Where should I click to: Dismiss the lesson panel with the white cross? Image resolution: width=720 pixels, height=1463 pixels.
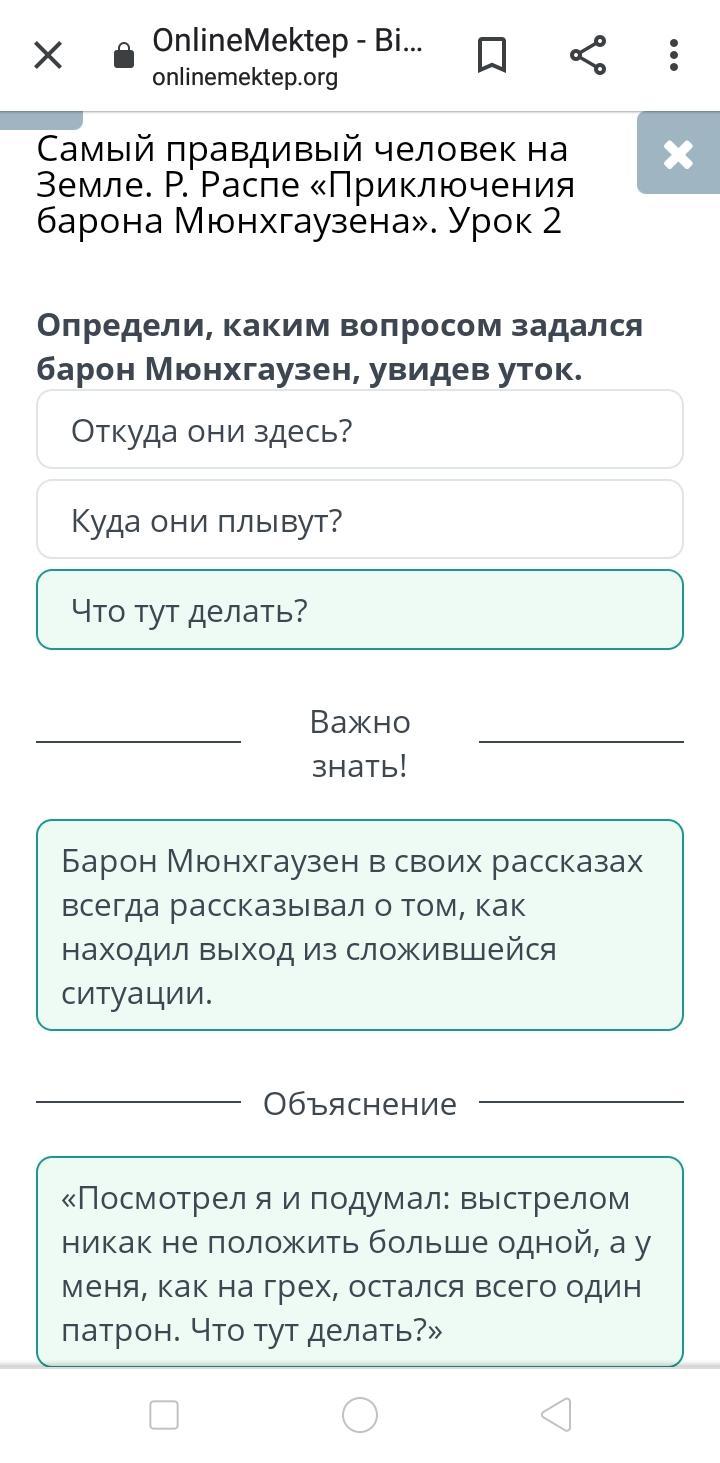(678, 154)
